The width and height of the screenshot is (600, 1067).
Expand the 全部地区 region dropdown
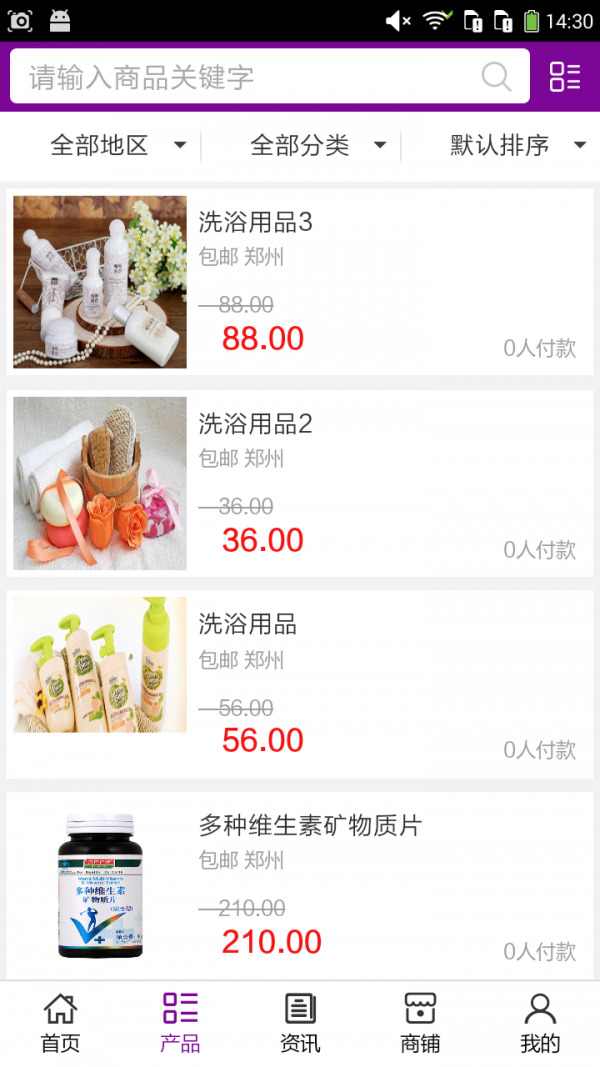click(118, 146)
